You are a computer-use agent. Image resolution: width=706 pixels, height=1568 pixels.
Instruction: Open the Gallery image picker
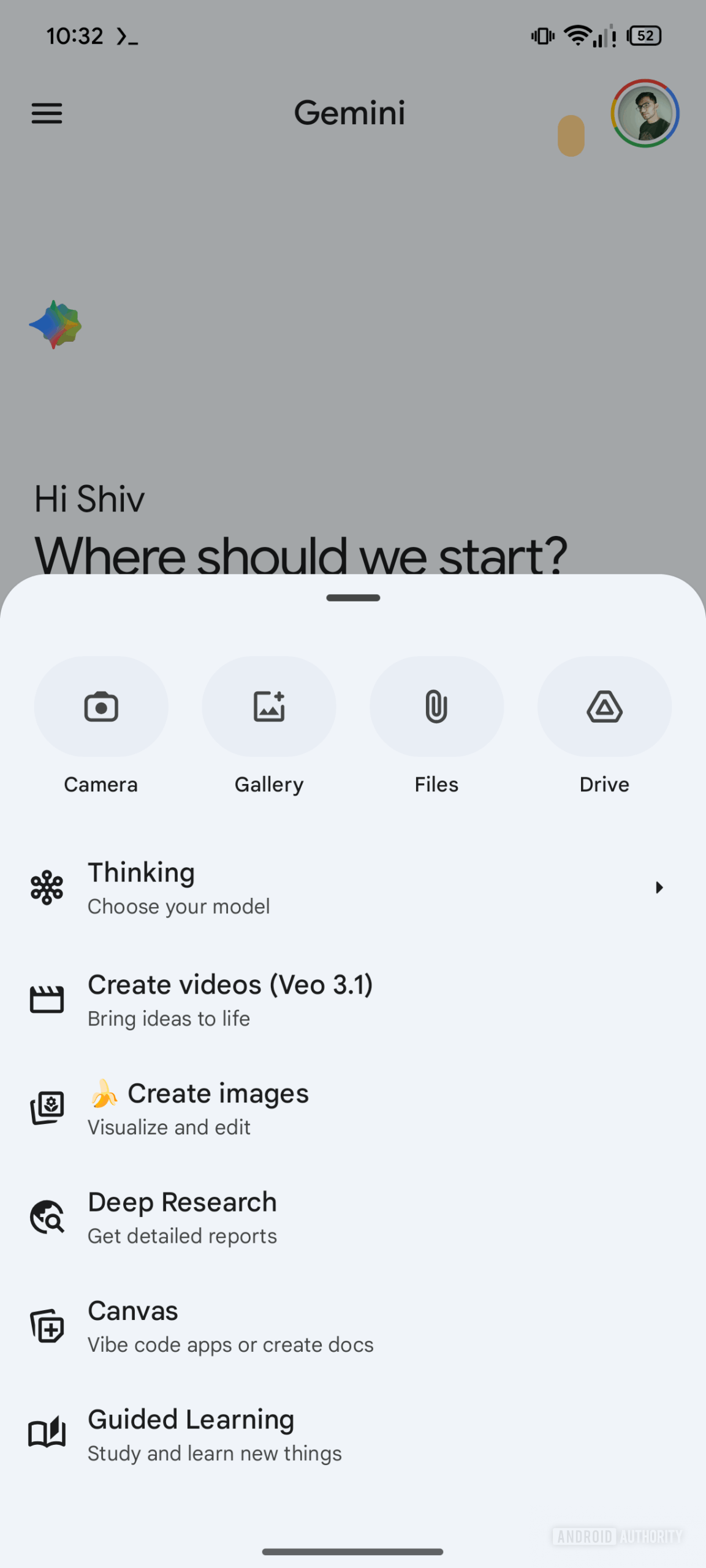268,707
